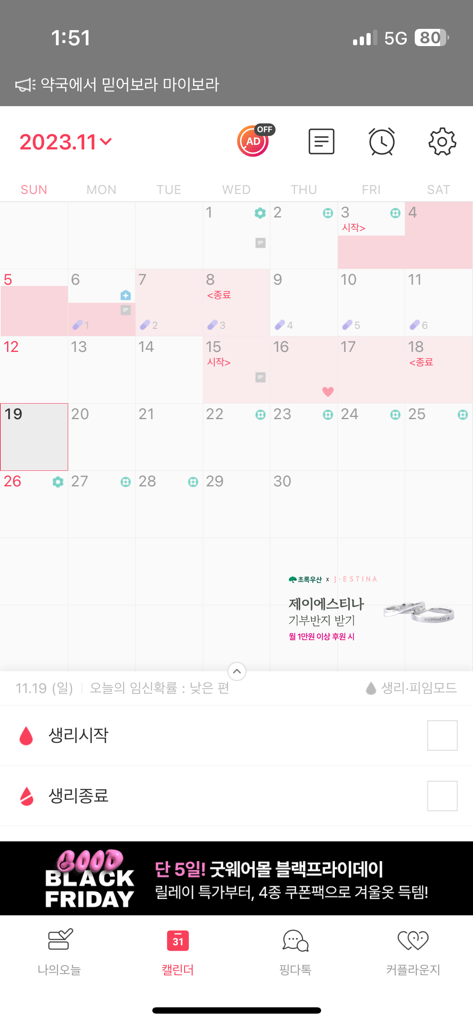Open the 제이에스티나 기부반지 ad banner

pos(372,608)
